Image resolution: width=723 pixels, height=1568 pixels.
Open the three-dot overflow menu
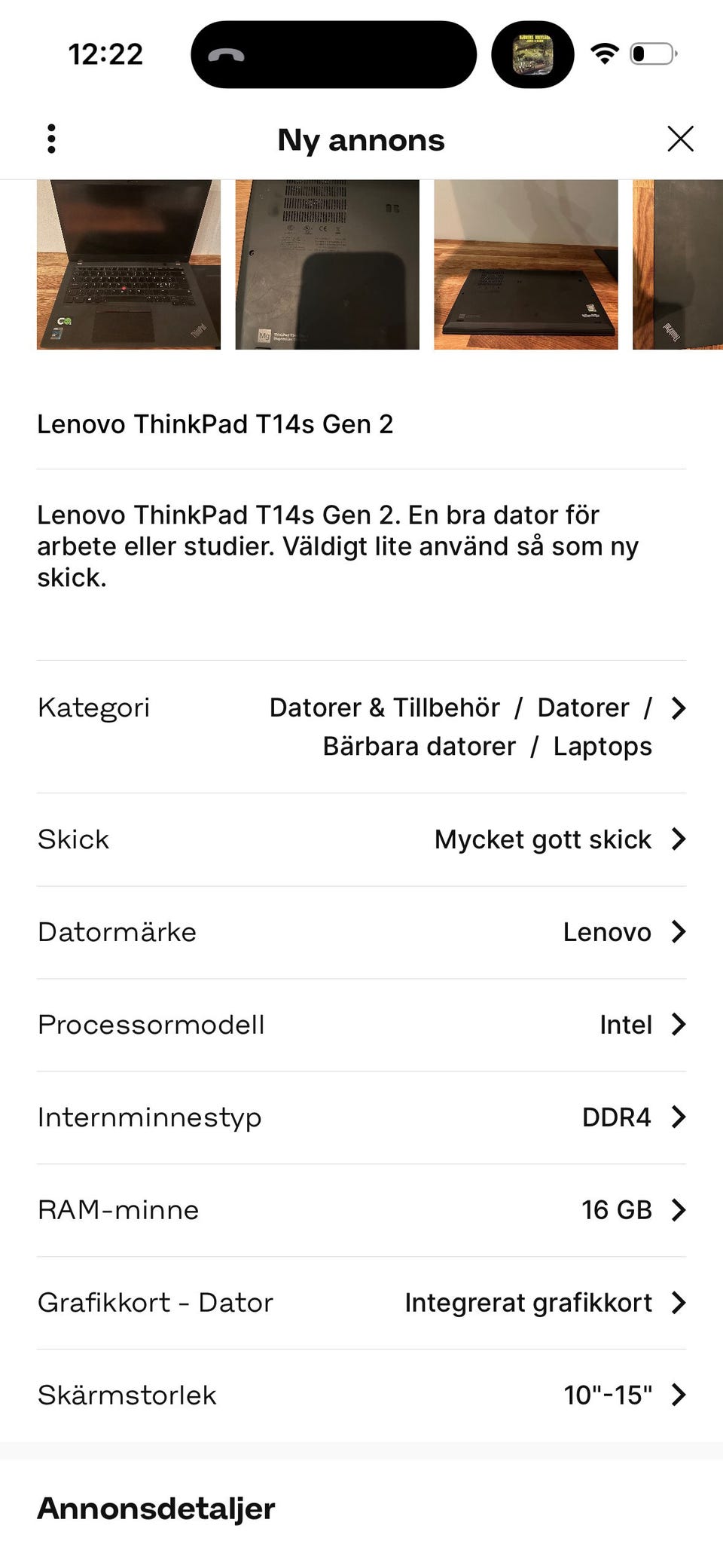(x=50, y=139)
